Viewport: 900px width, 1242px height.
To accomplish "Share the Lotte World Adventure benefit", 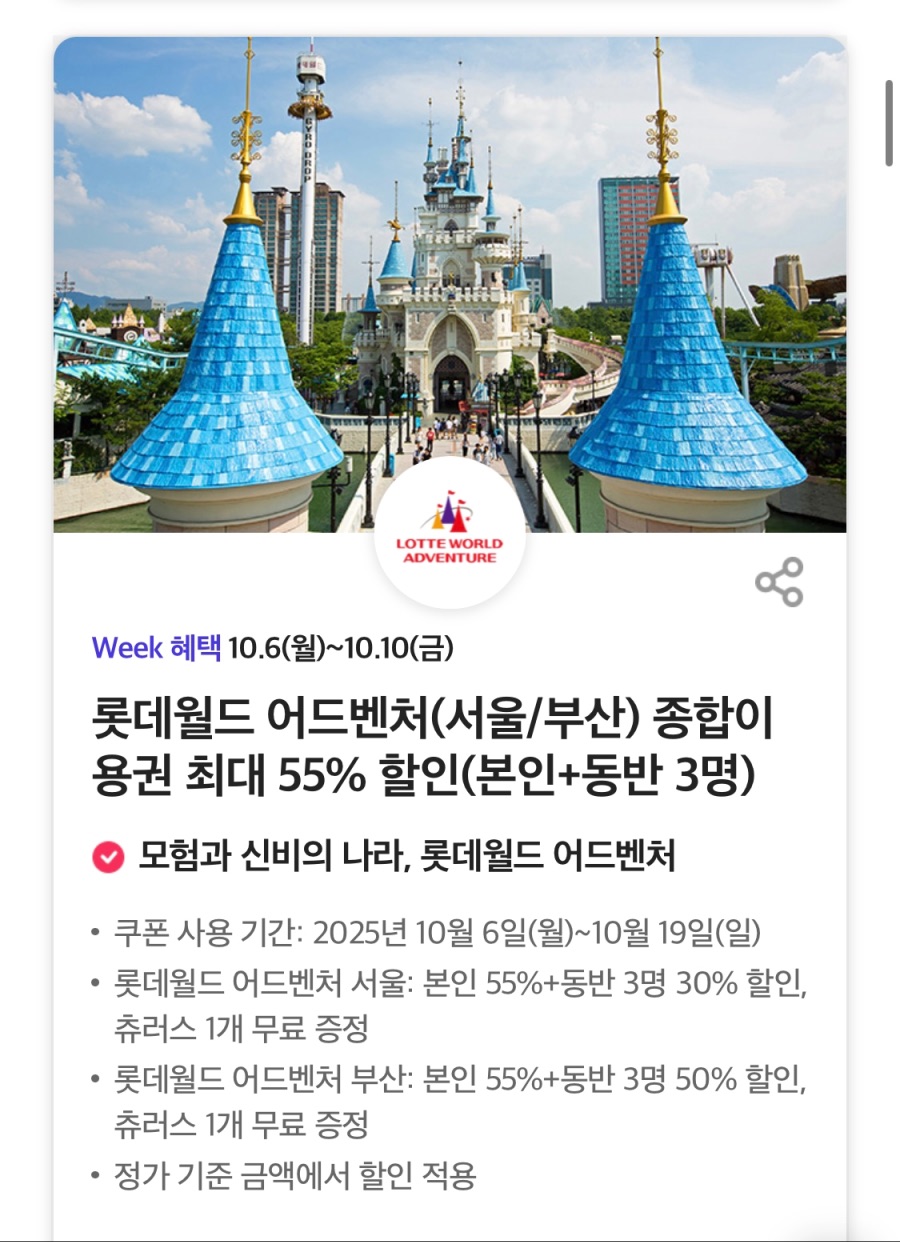I will click(x=779, y=582).
